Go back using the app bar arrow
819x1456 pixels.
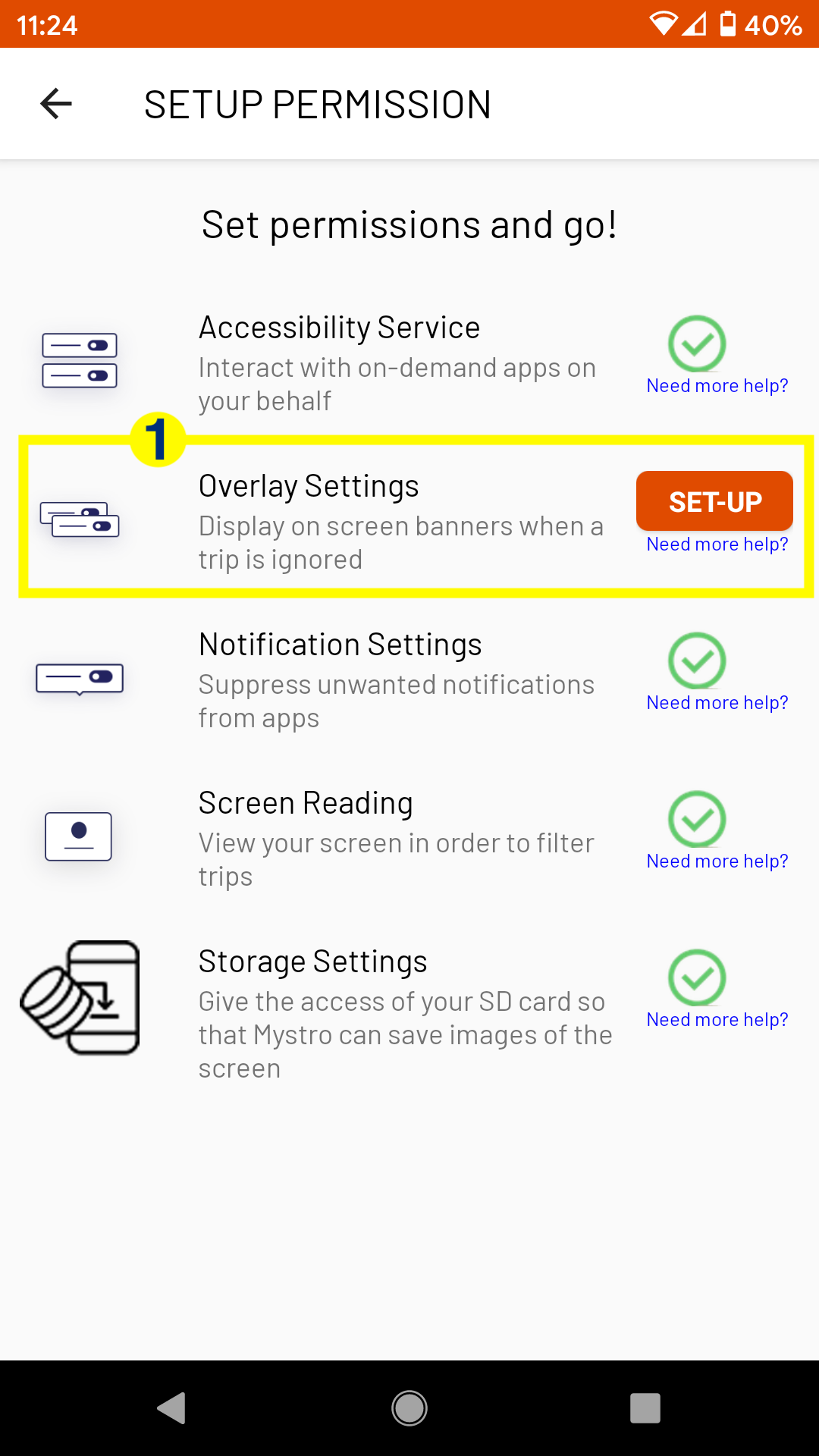point(56,104)
